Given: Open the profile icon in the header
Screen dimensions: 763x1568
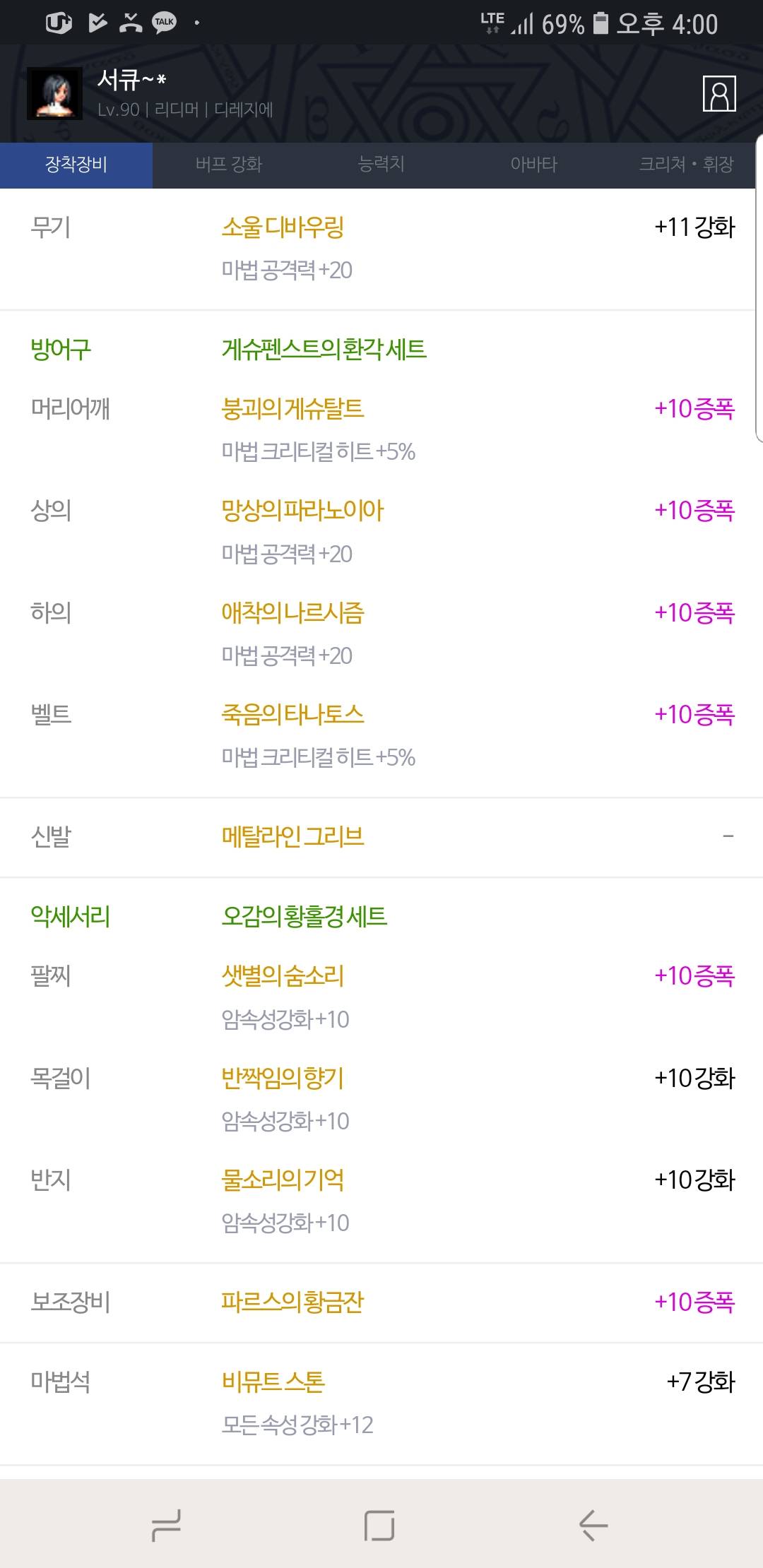Looking at the screenshot, I should (x=719, y=93).
